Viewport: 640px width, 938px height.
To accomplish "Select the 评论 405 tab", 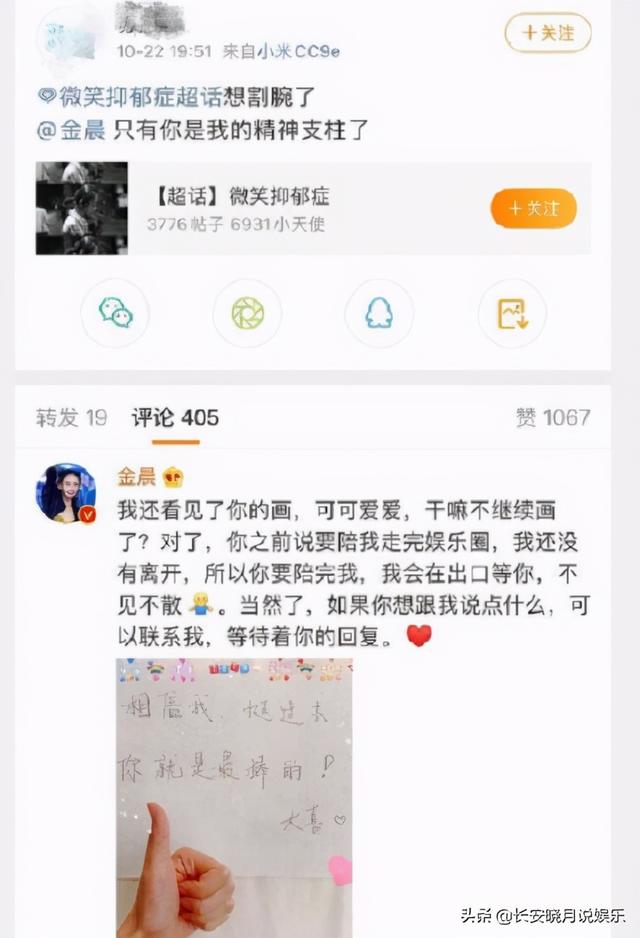I will 175,417.
